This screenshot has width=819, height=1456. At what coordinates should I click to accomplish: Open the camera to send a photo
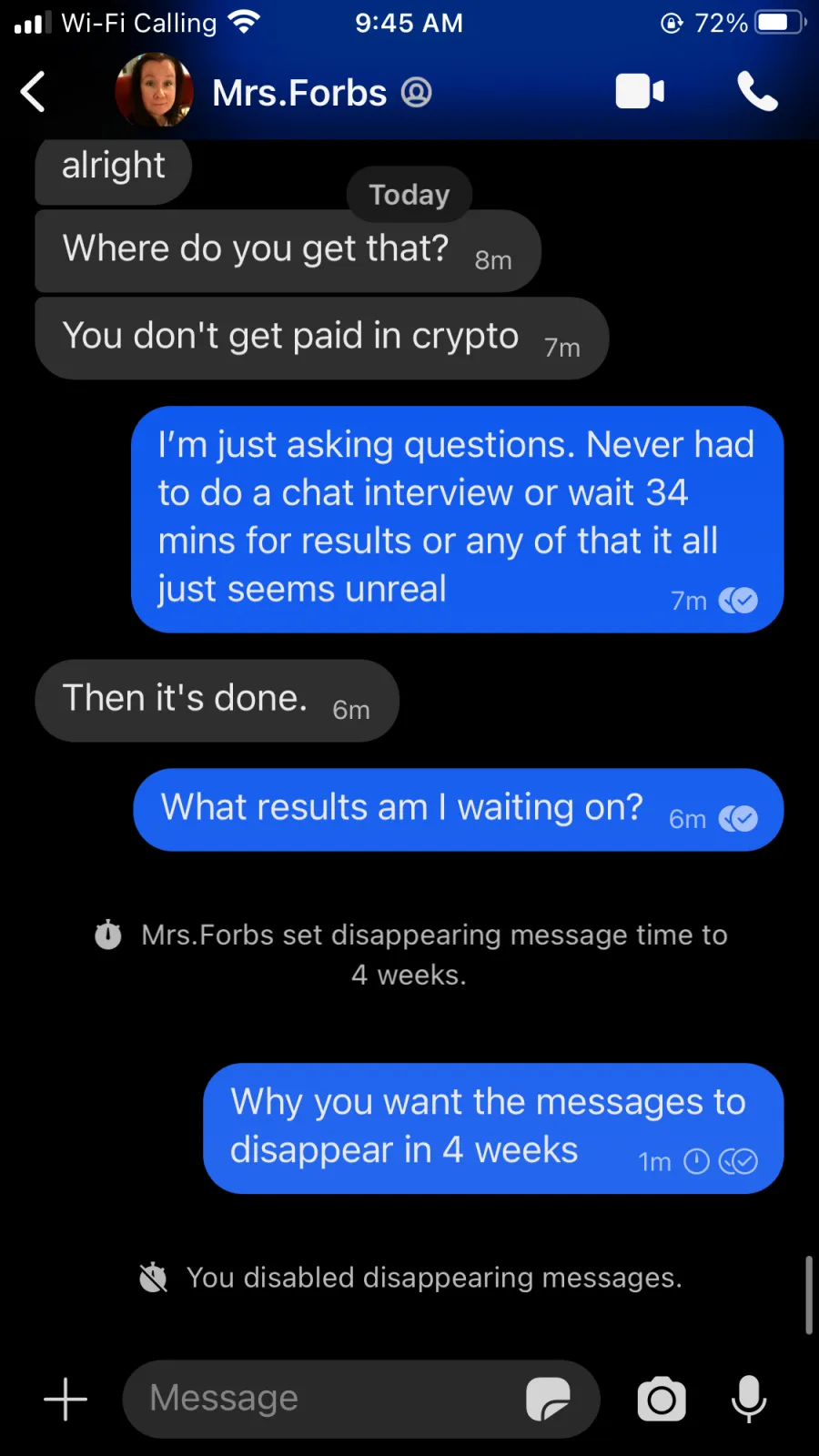[662, 1400]
